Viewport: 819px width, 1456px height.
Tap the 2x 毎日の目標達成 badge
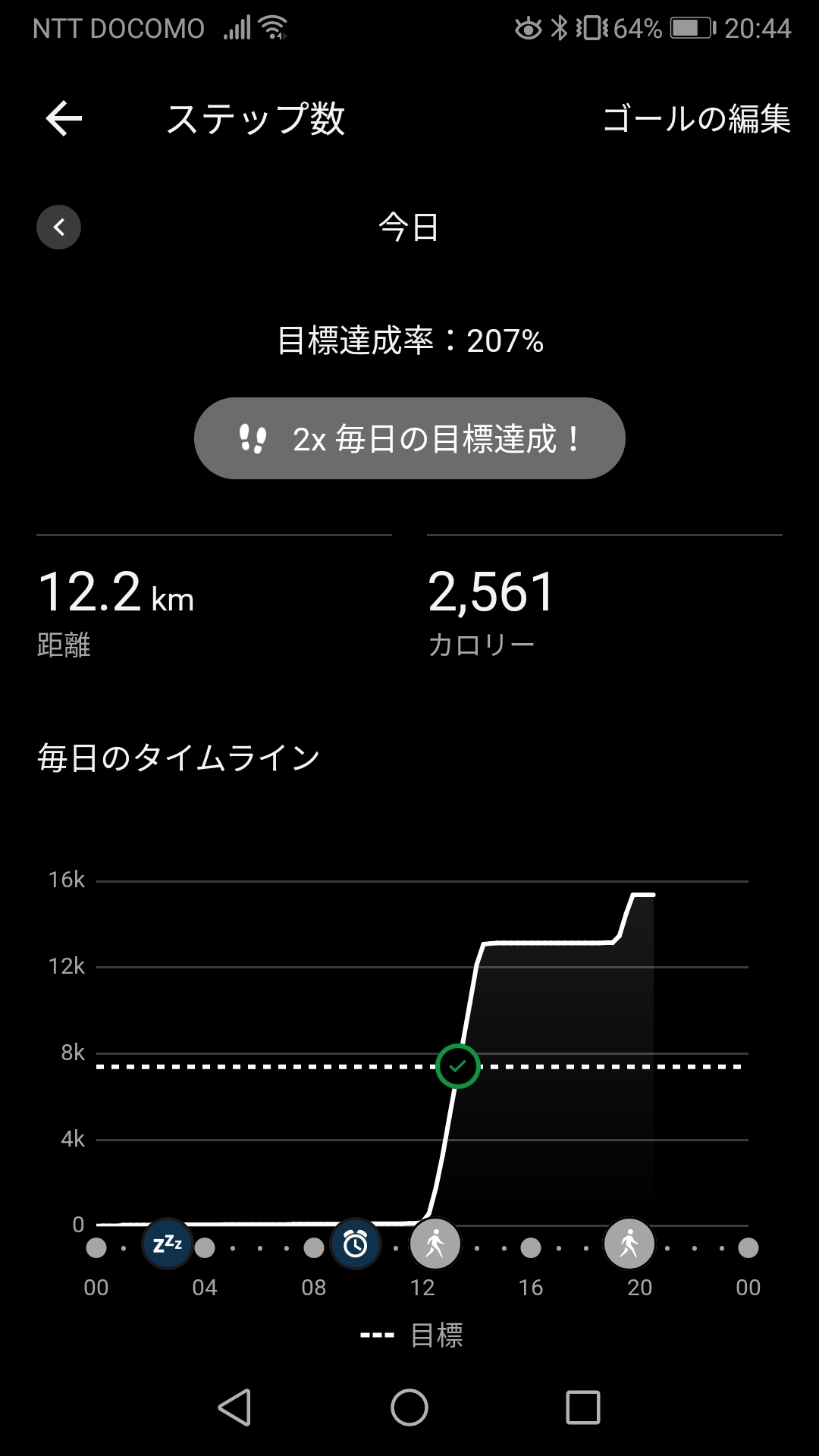click(x=409, y=438)
